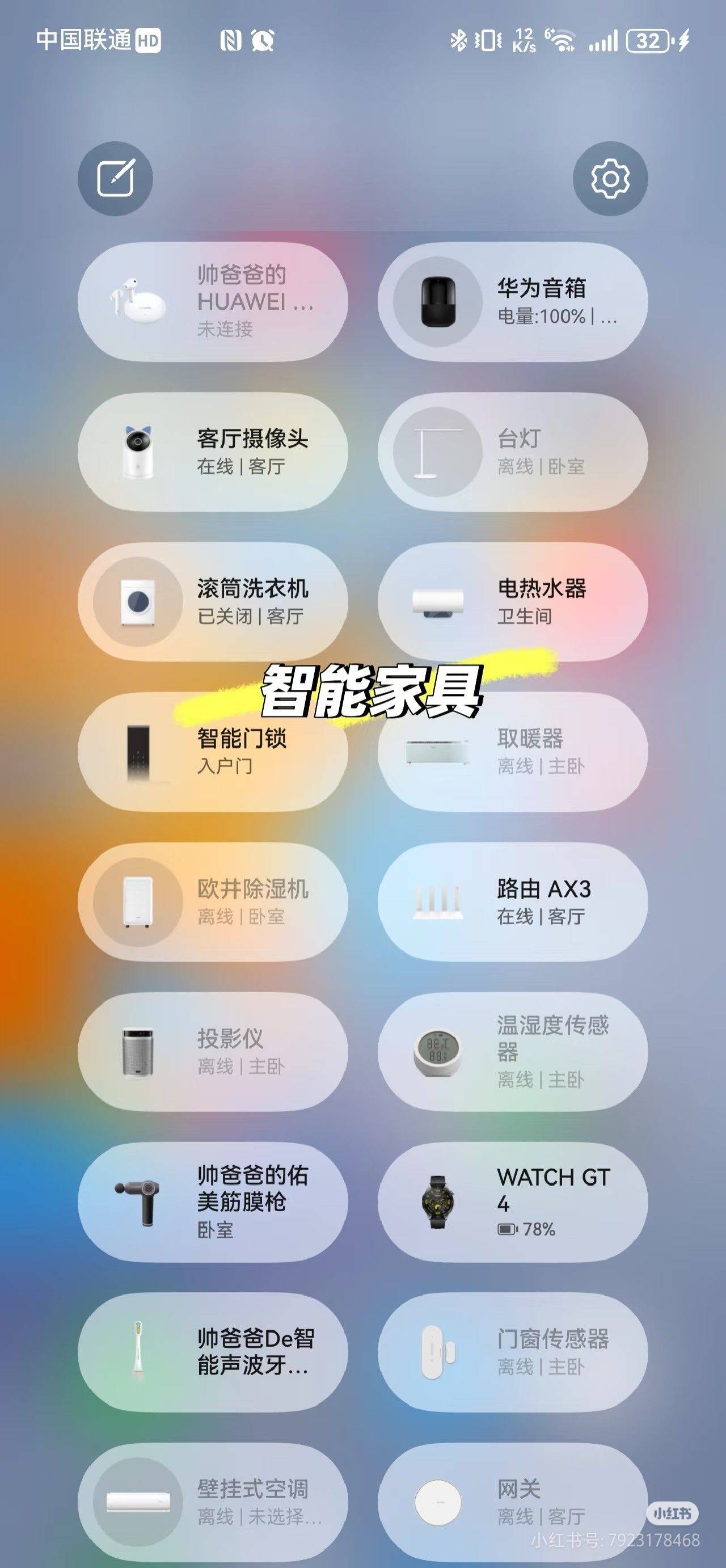
Task: Open the 电热水器 water heater card
Action: (x=513, y=602)
